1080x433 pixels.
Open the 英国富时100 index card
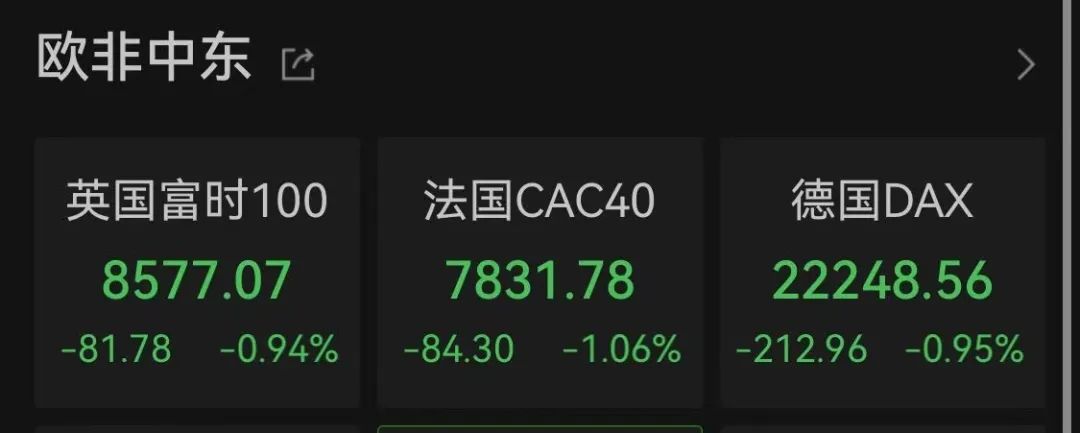click(197, 272)
